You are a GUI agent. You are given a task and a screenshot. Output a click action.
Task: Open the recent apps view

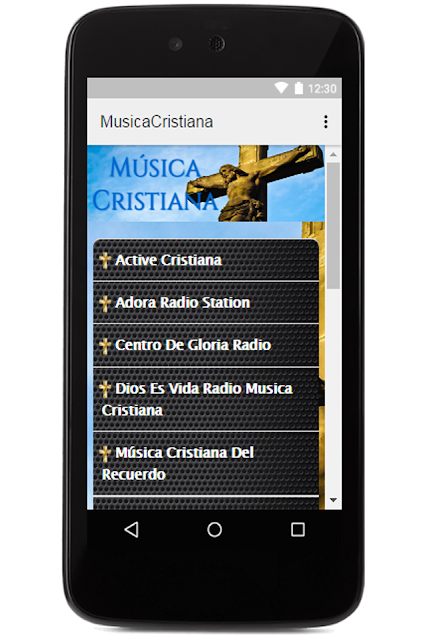click(298, 530)
